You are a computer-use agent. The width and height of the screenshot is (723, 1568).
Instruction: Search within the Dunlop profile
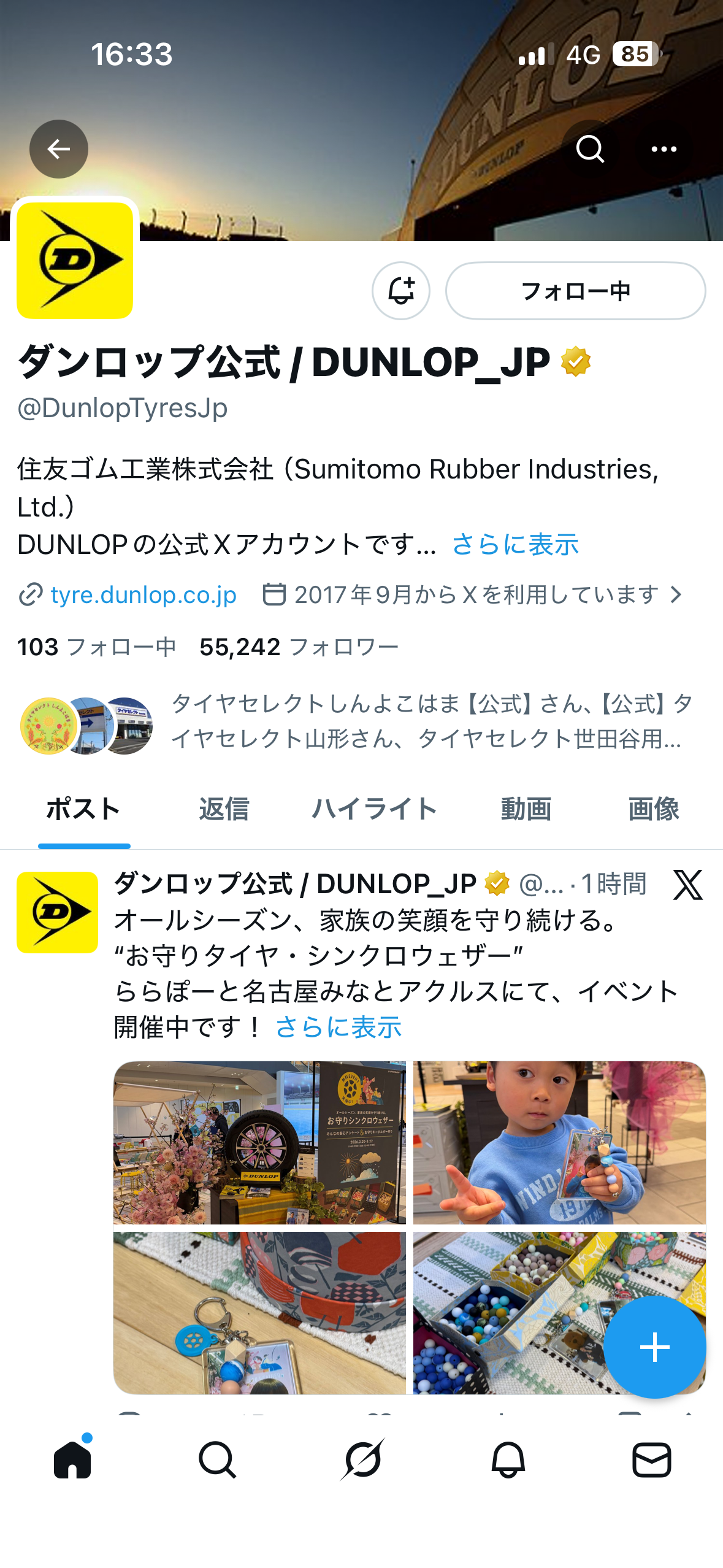(590, 149)
